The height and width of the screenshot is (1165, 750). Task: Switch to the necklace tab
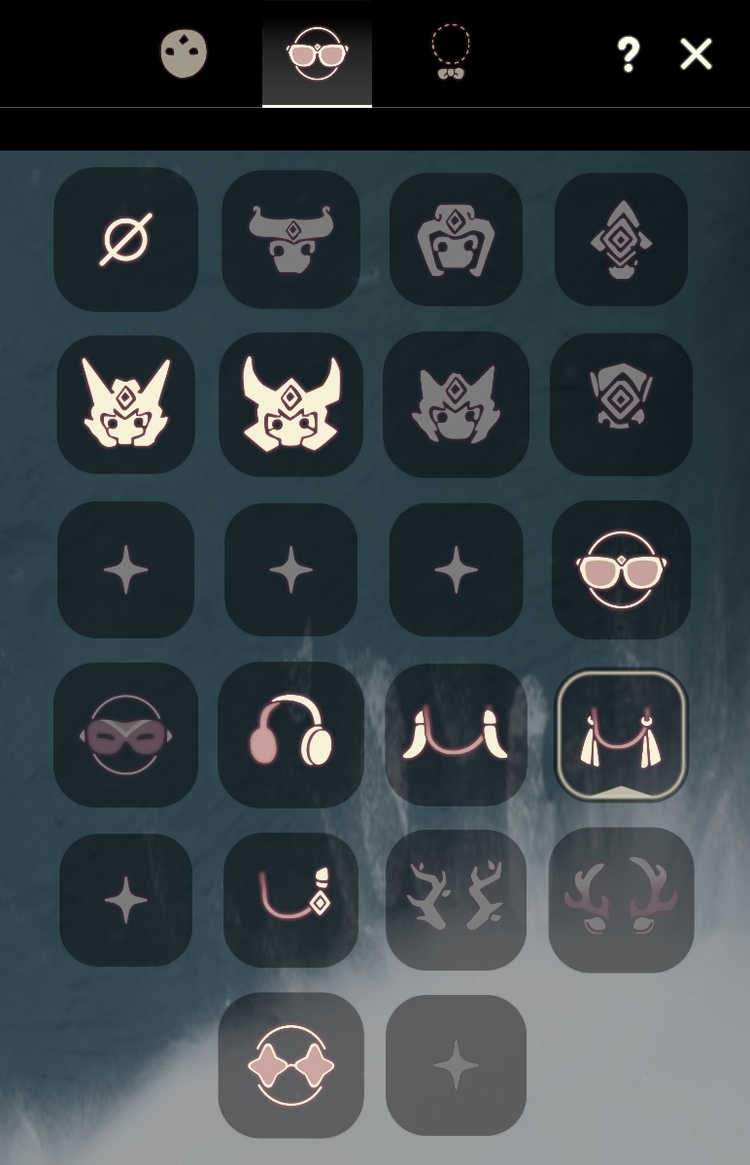pos(450,54)
